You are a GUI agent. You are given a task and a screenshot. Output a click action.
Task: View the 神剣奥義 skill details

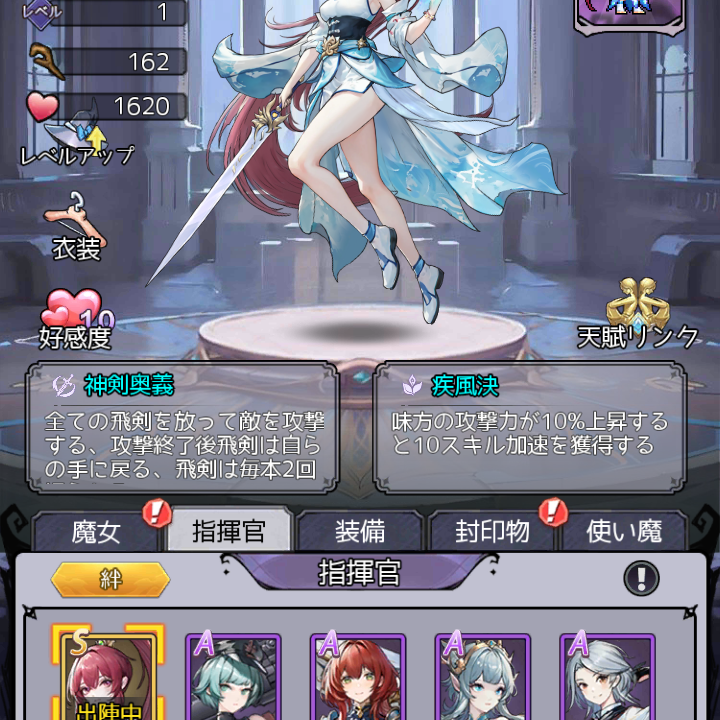coord(182,428)
